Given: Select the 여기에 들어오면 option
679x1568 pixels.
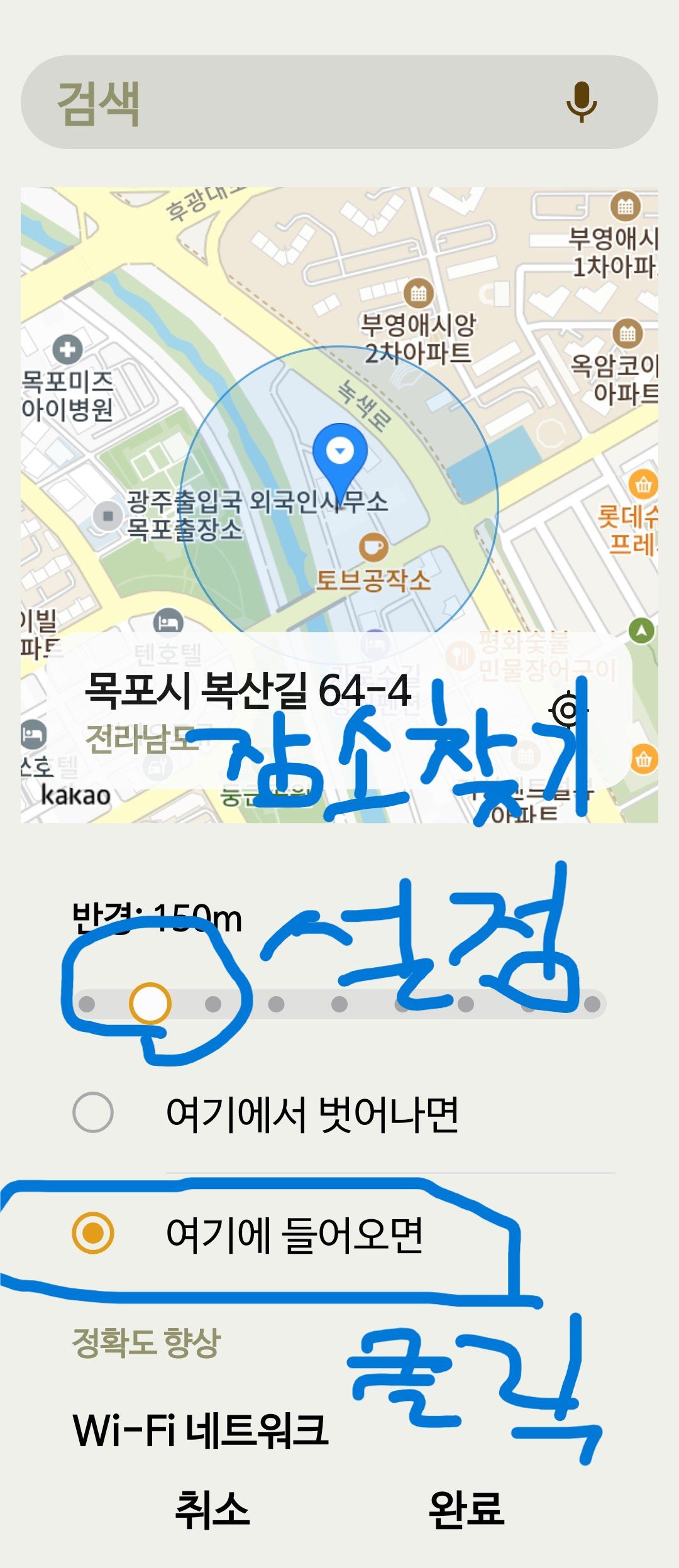Looking at the screenshot, I should click(93, 1233).
